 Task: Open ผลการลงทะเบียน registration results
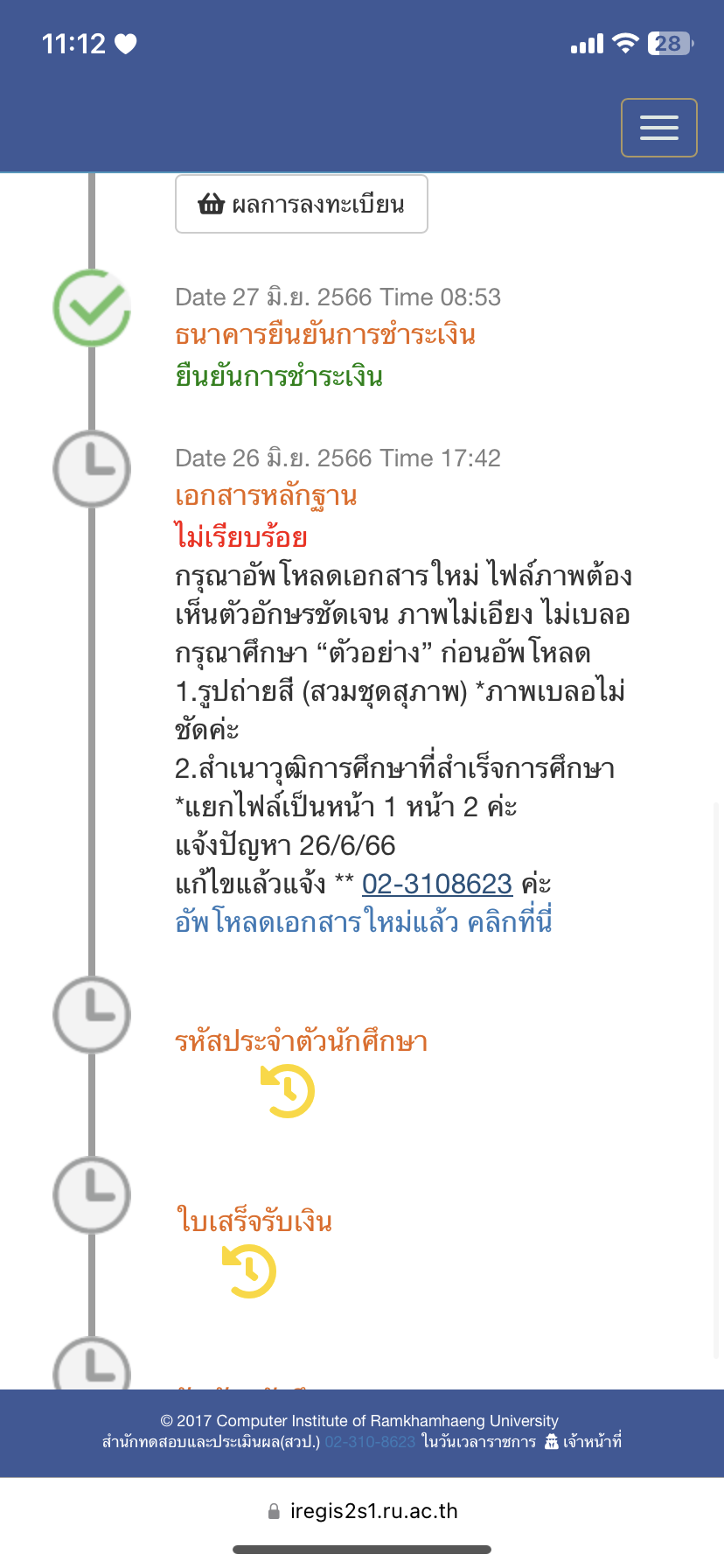[x=302, y=205]
